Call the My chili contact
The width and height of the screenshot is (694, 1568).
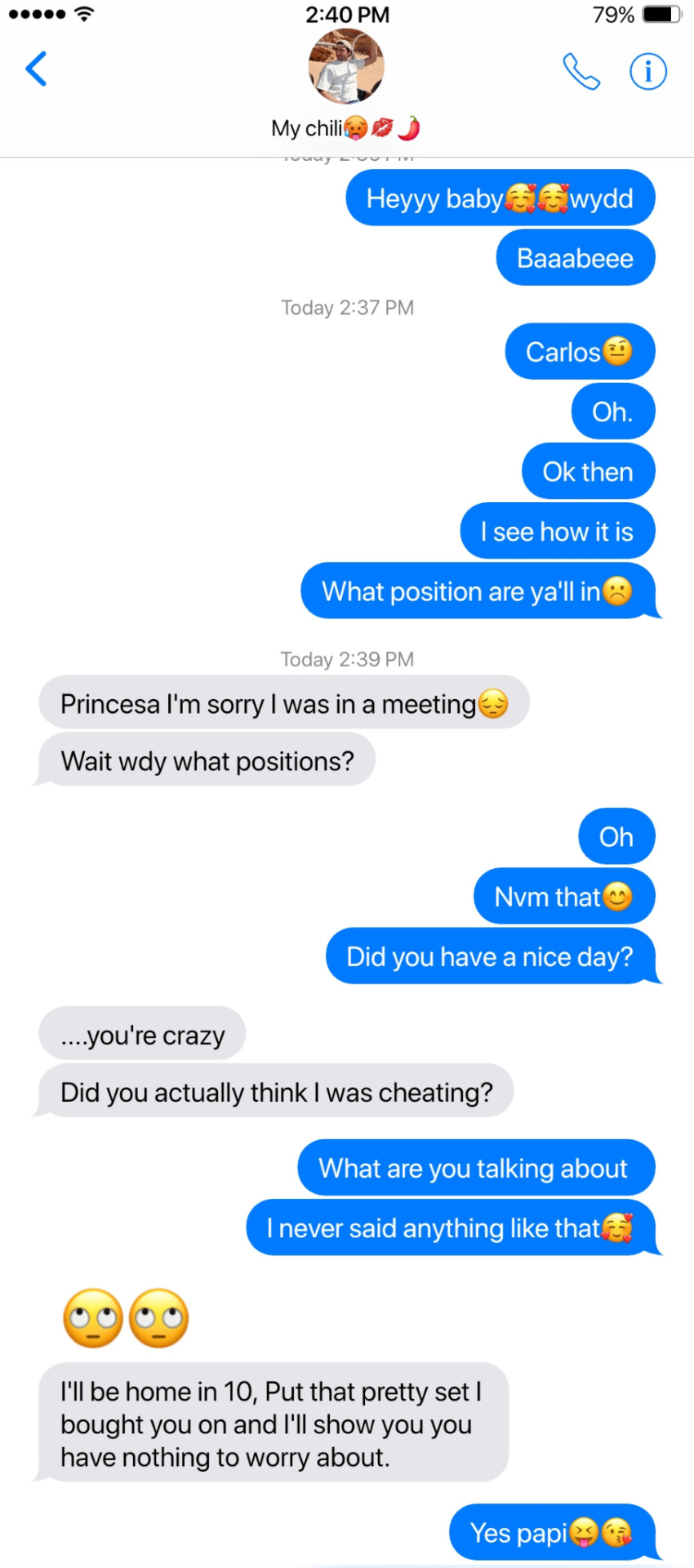(581, 72)
